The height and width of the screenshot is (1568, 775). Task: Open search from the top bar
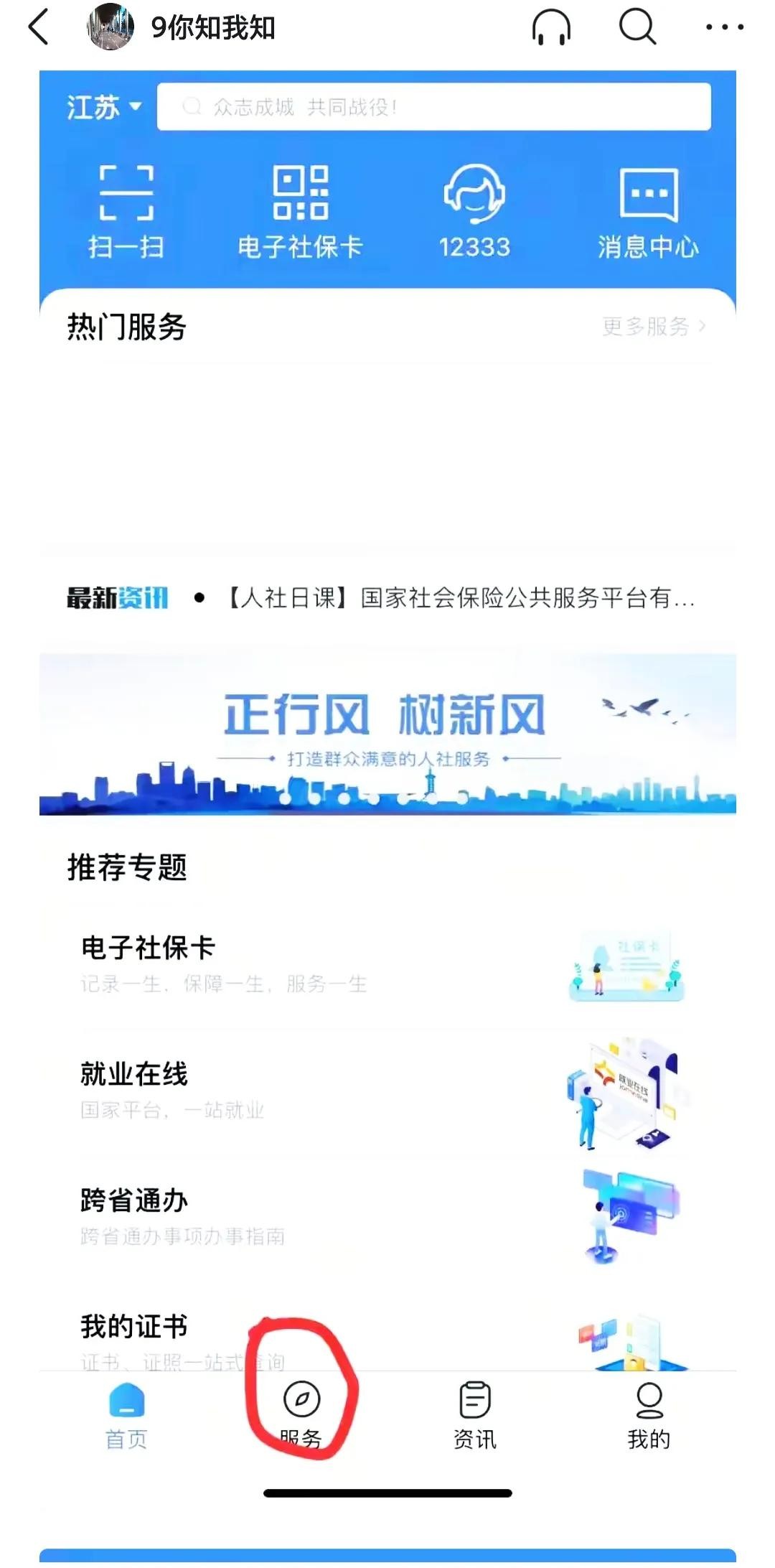coord(637,27)
